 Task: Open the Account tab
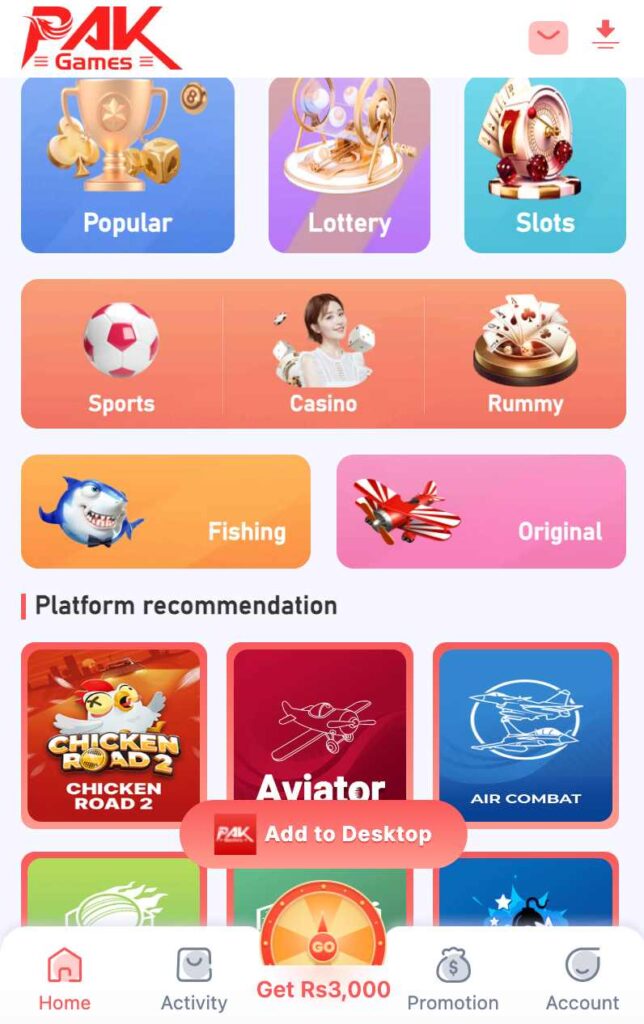(582, 979)
